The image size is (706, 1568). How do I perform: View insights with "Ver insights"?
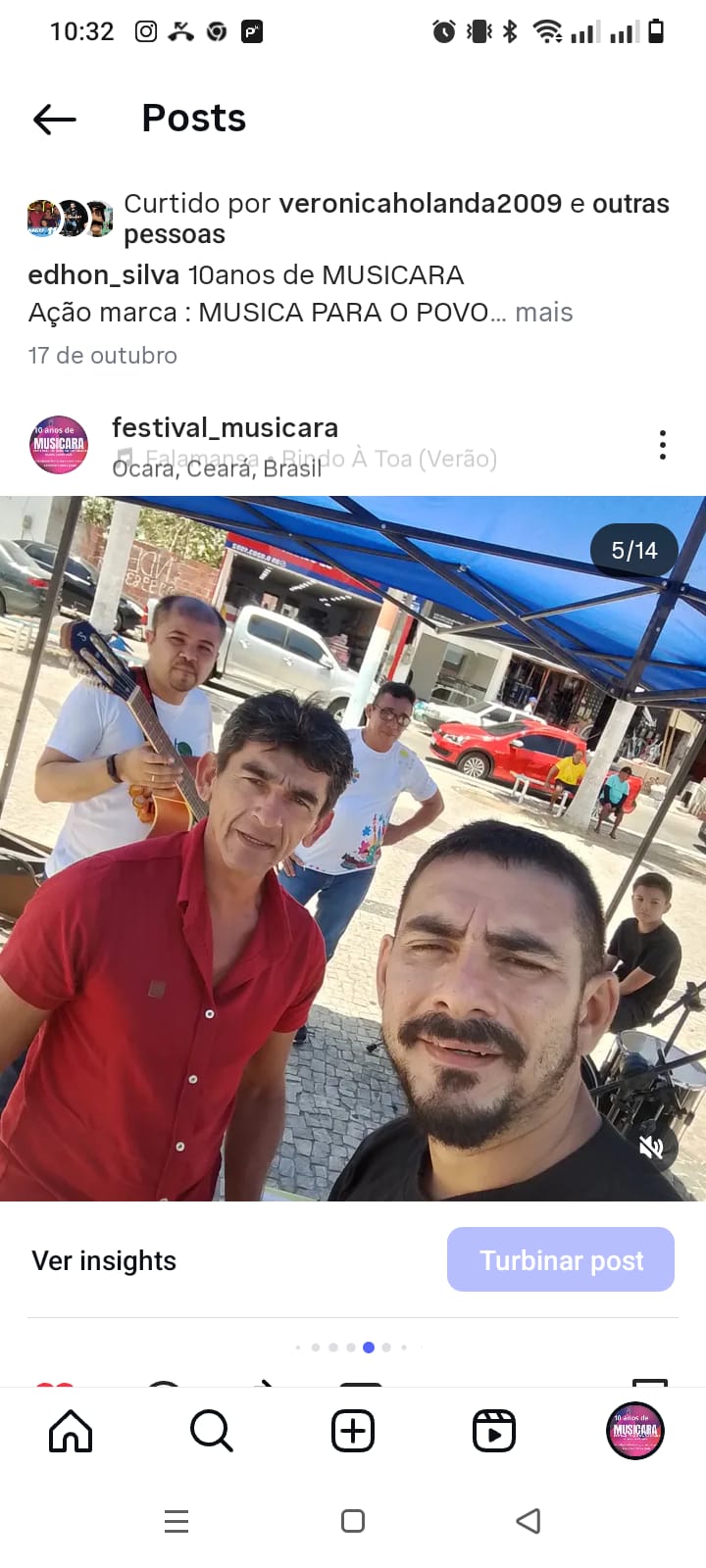(x=104, y=1260)
